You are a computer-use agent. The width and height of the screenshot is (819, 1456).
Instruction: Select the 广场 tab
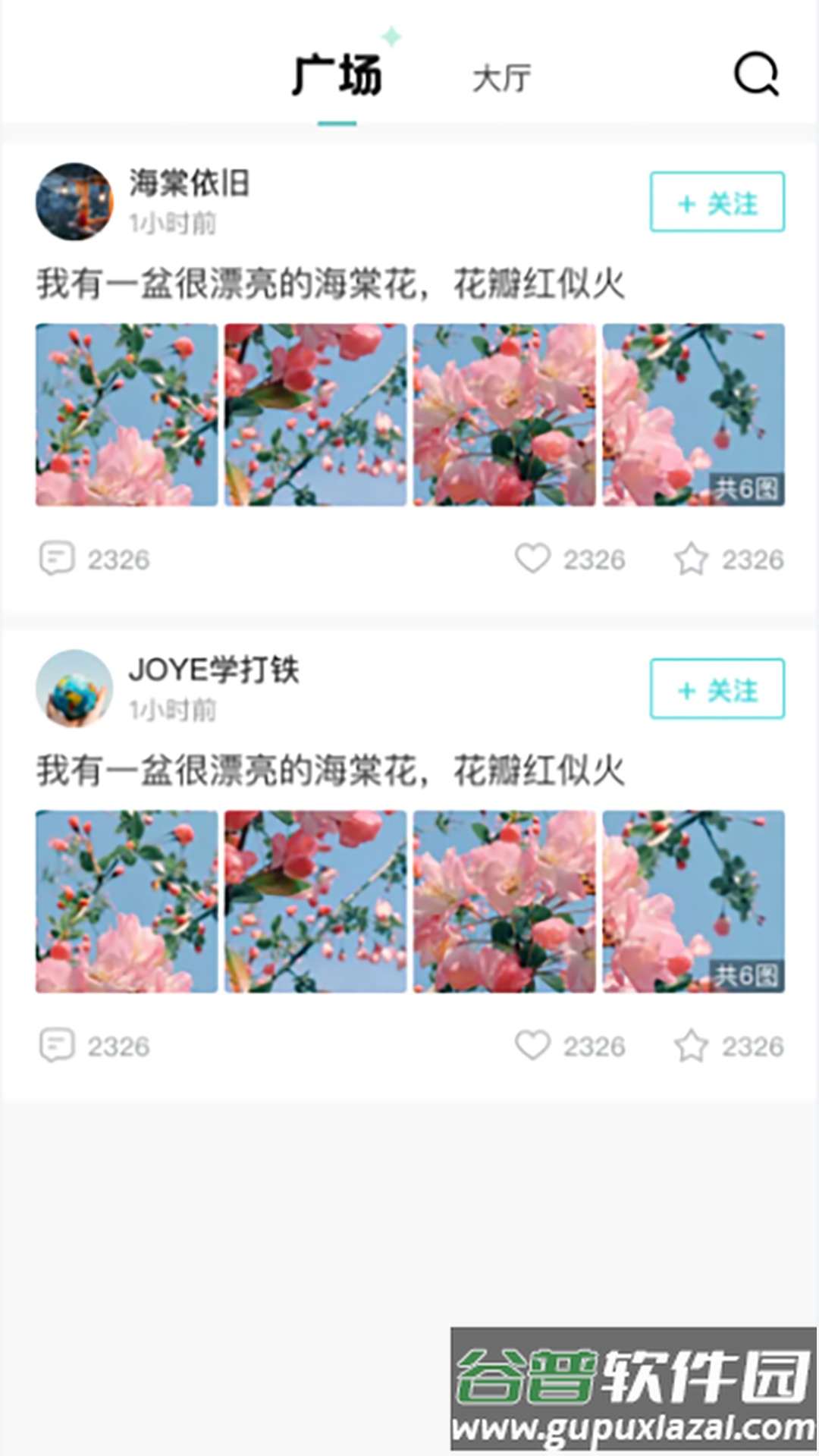(339, 76)
